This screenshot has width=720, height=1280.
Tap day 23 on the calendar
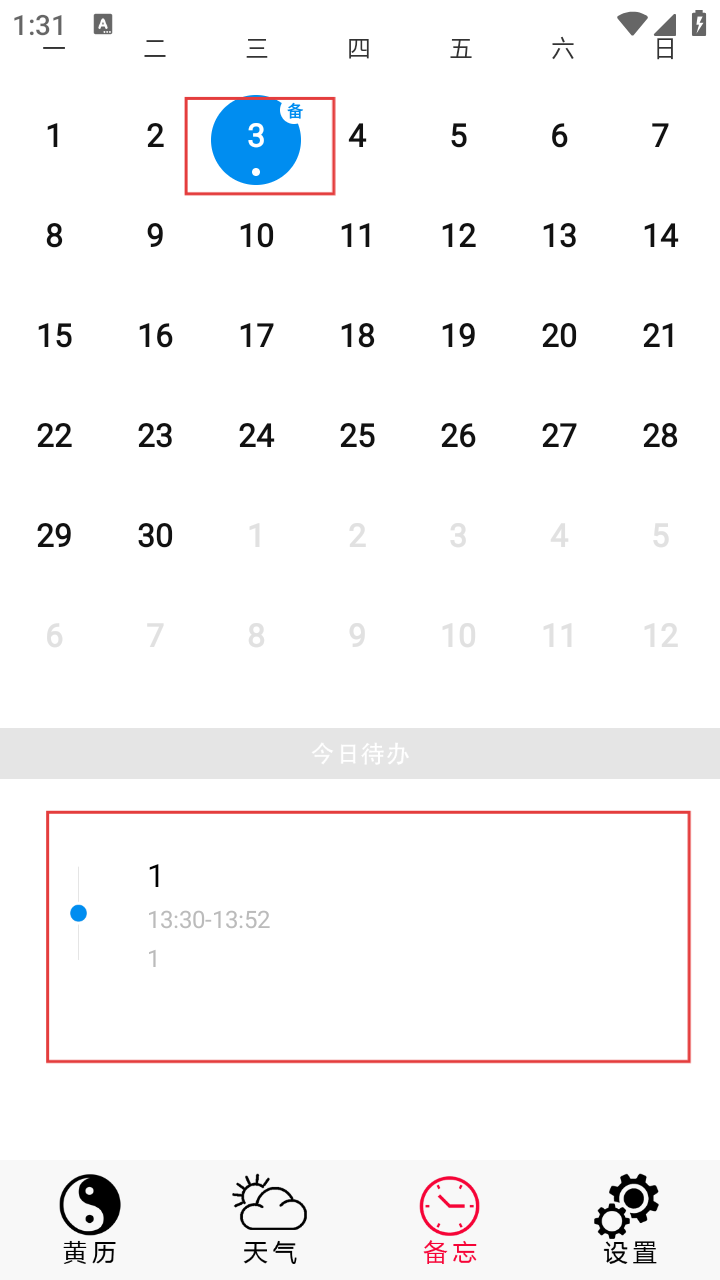tap(155, 436)
